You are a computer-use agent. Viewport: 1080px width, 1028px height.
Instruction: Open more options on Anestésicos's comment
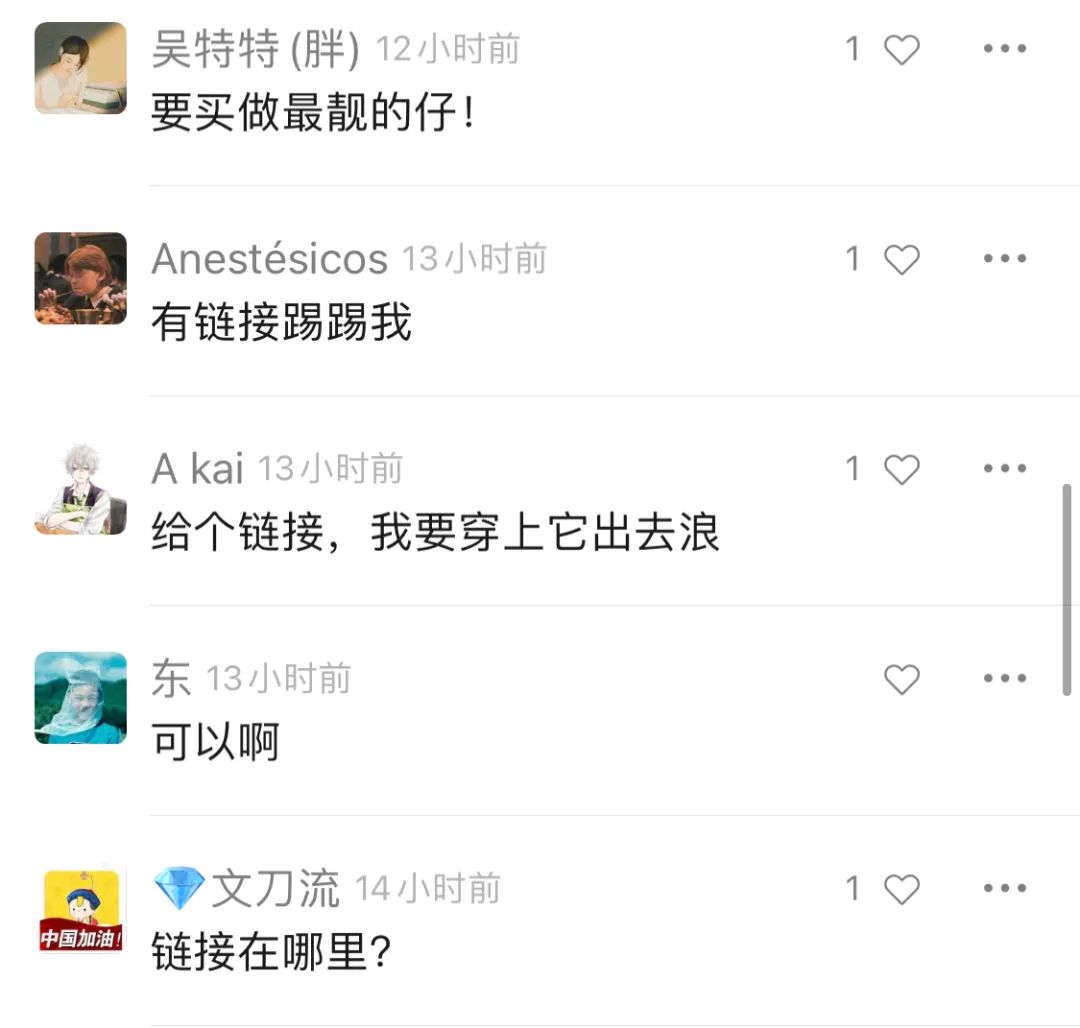pyautogui.click(x=1004, y=259)
